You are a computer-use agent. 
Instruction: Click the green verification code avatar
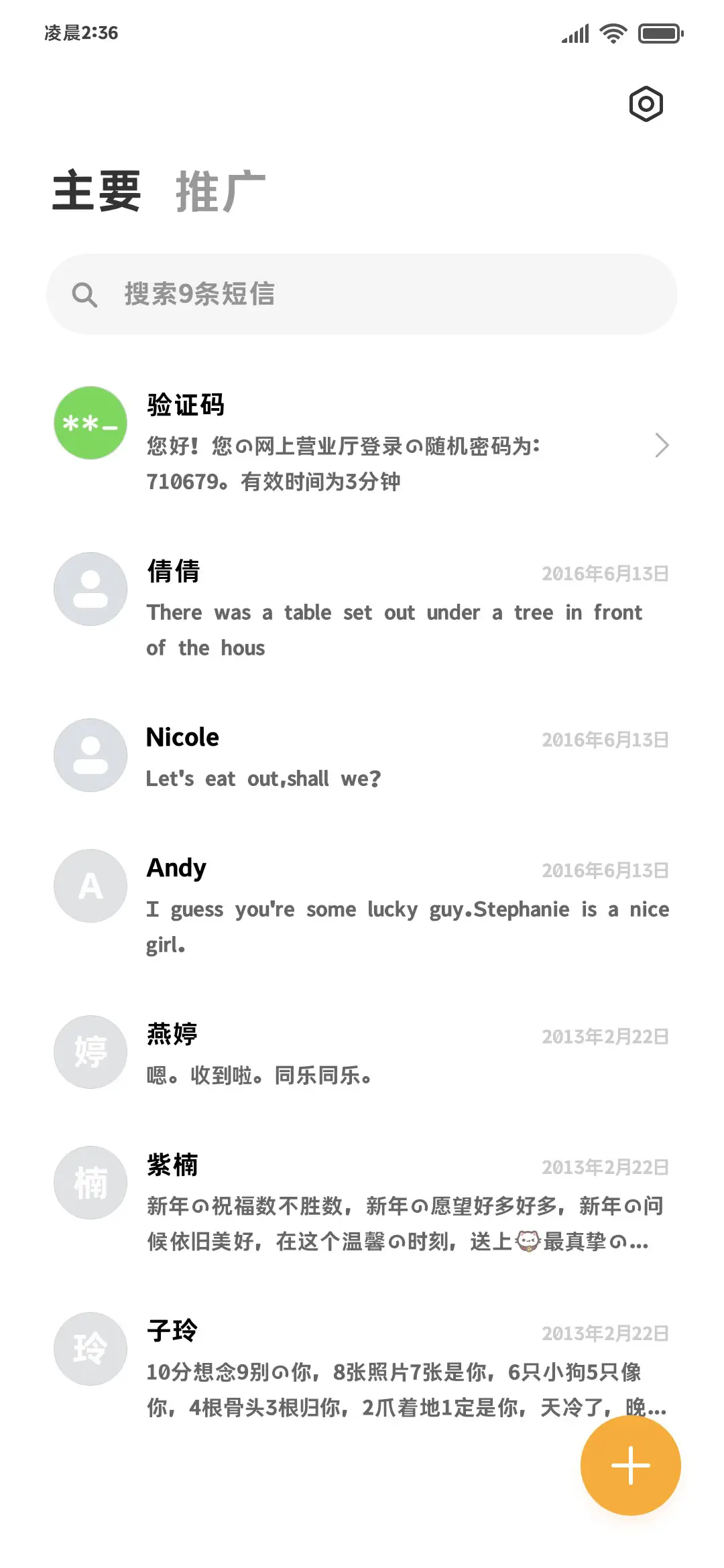click(x=89, y=422)
